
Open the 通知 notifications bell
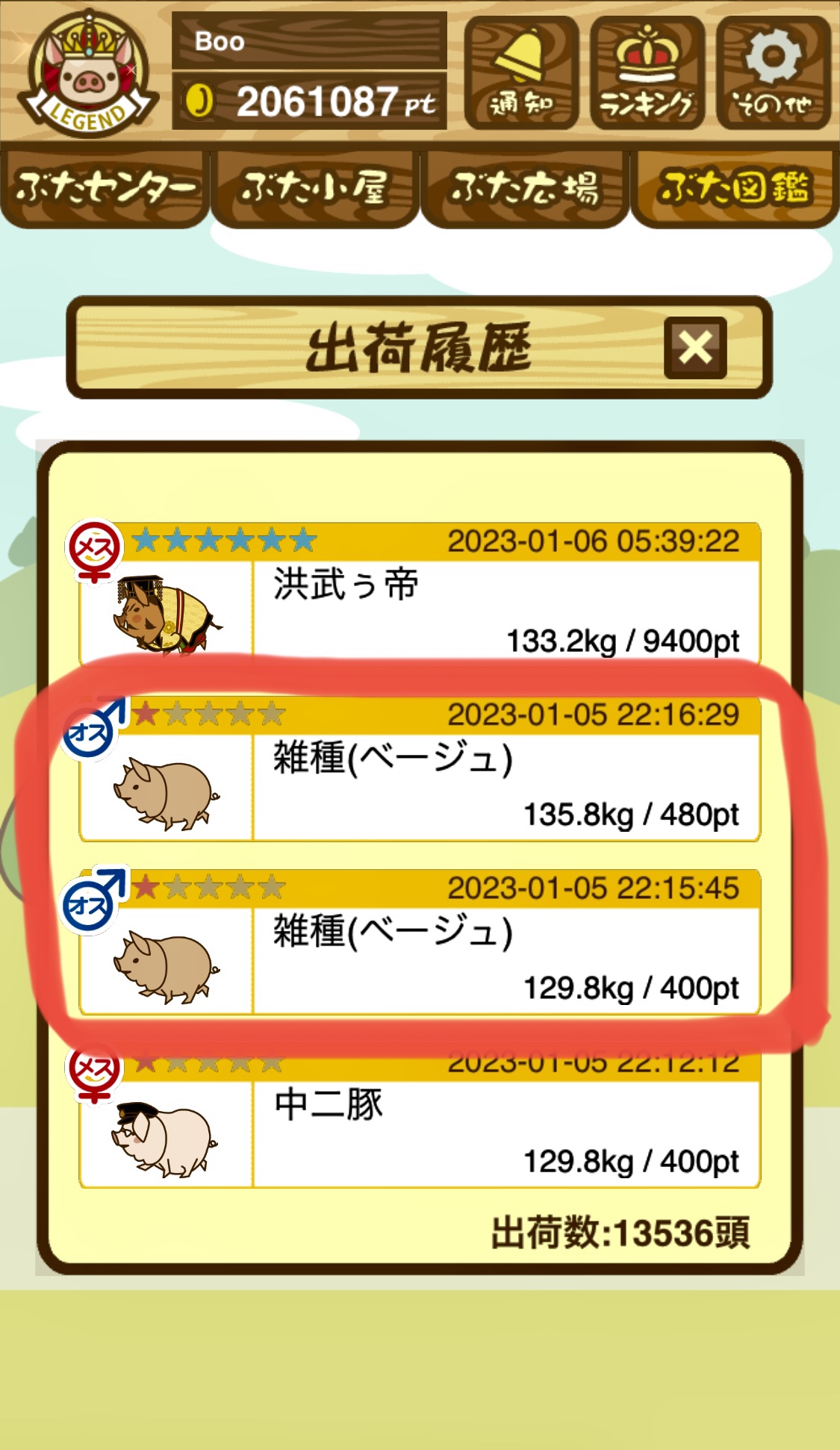(x=520, y=72)
